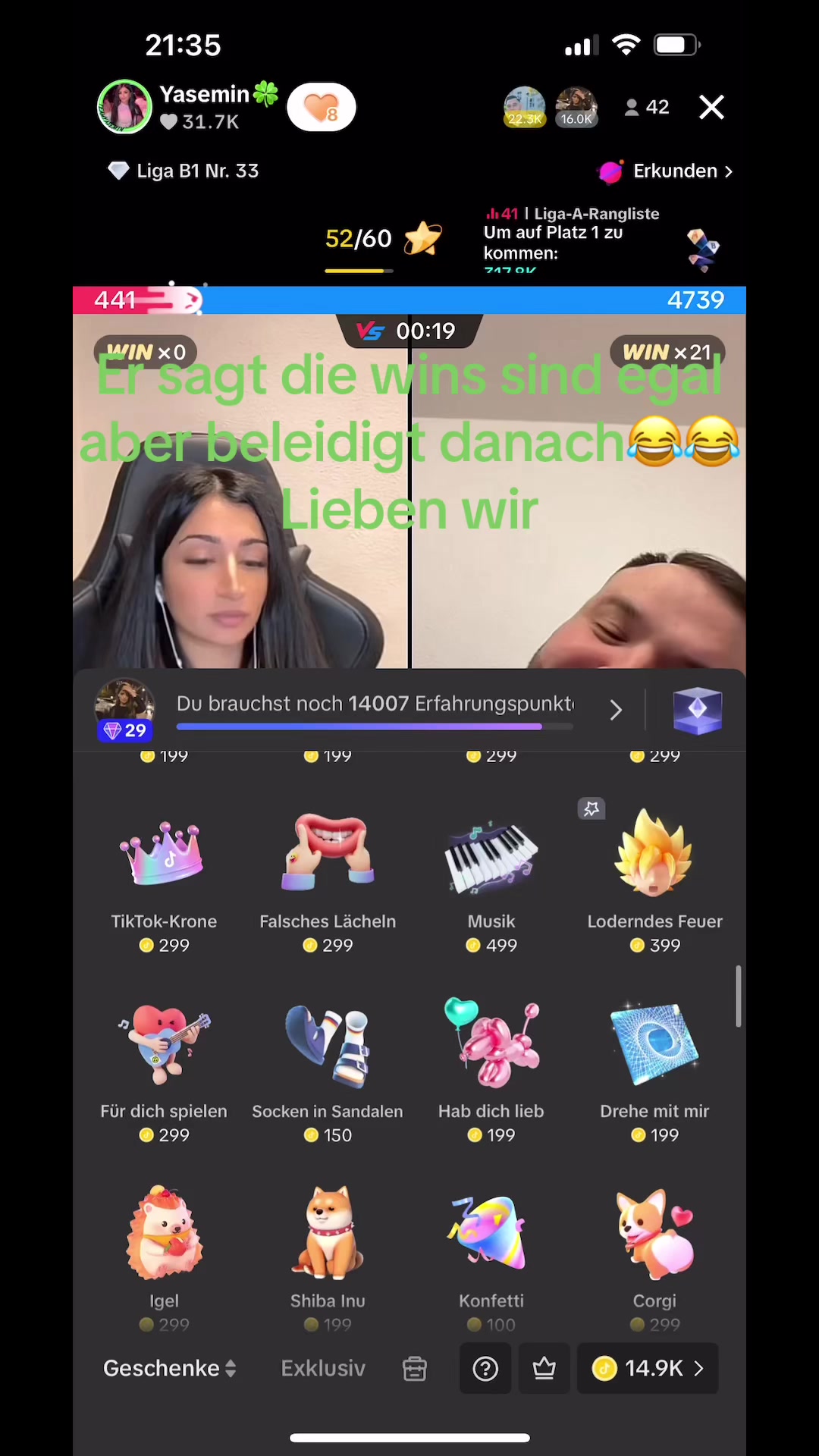Choose the Socken in Sandalen gift
Image resolution: width=819 pixels, height=1456 pixels.
(x=328, y=1071)
